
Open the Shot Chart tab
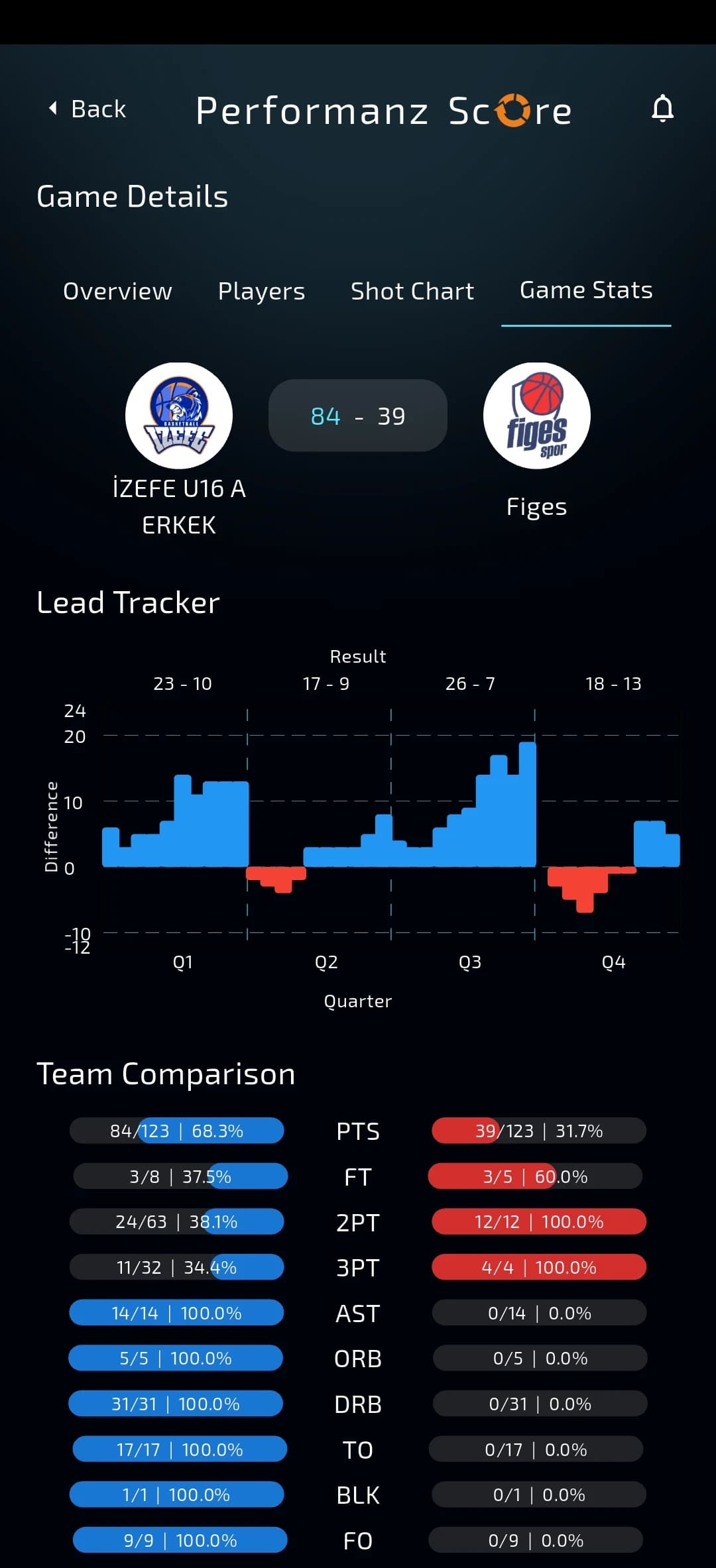(x=412, y=291)
